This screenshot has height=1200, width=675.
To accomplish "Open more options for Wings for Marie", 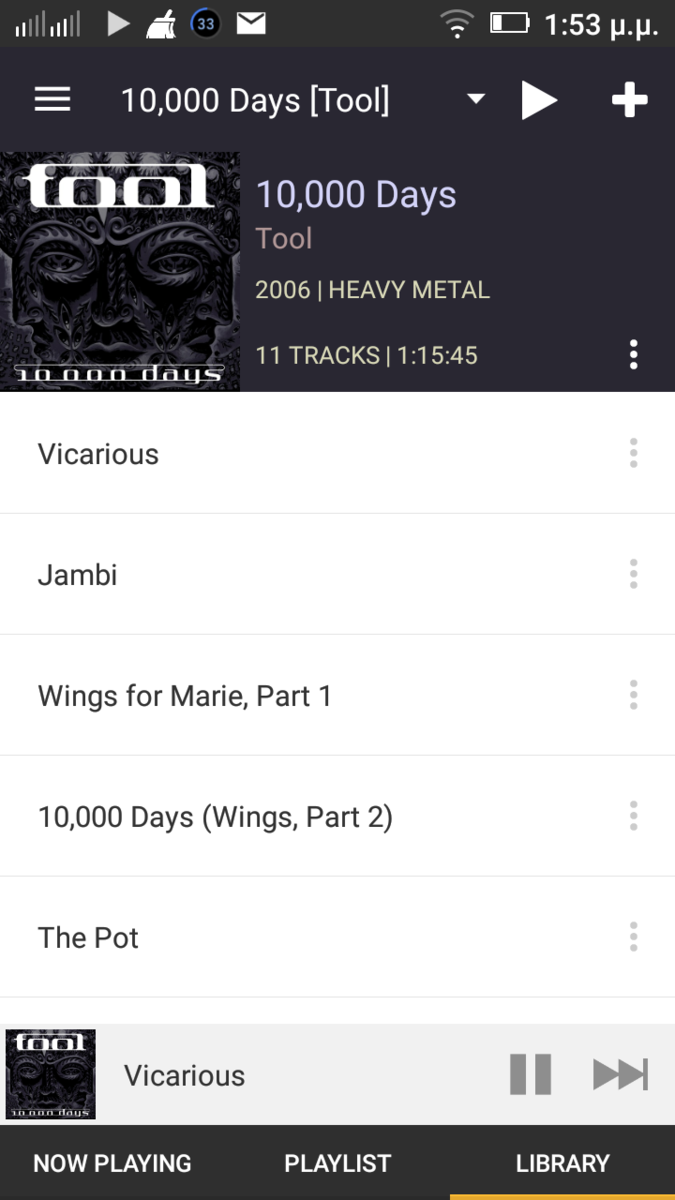I will [633, 696].
